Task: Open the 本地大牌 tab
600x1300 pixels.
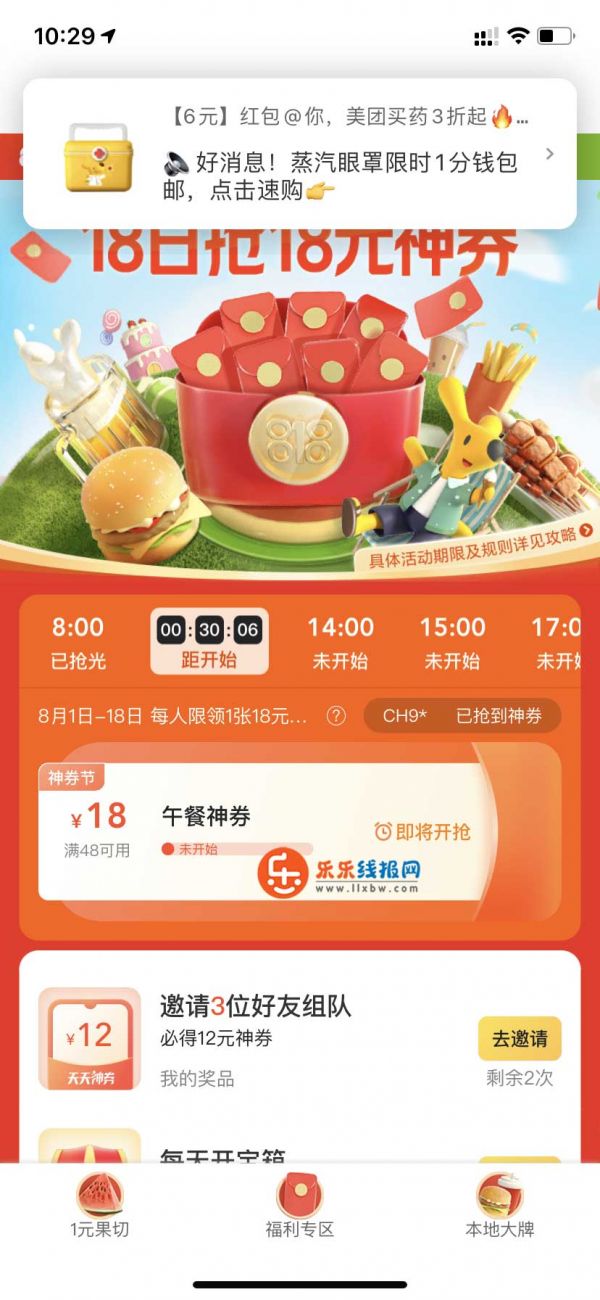Action: (x=499, y=1207)
